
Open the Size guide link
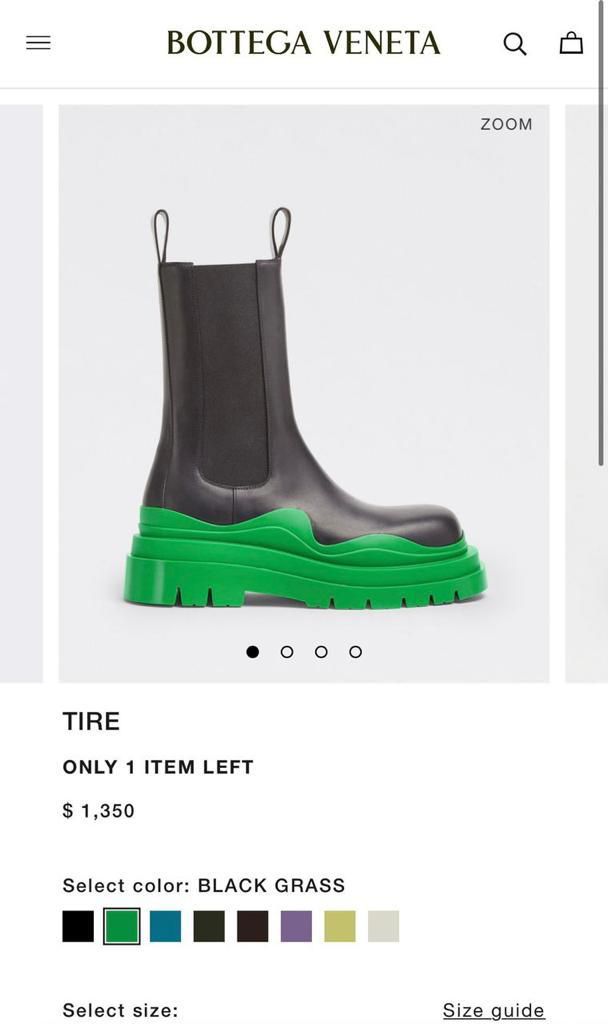point(494,1010)
